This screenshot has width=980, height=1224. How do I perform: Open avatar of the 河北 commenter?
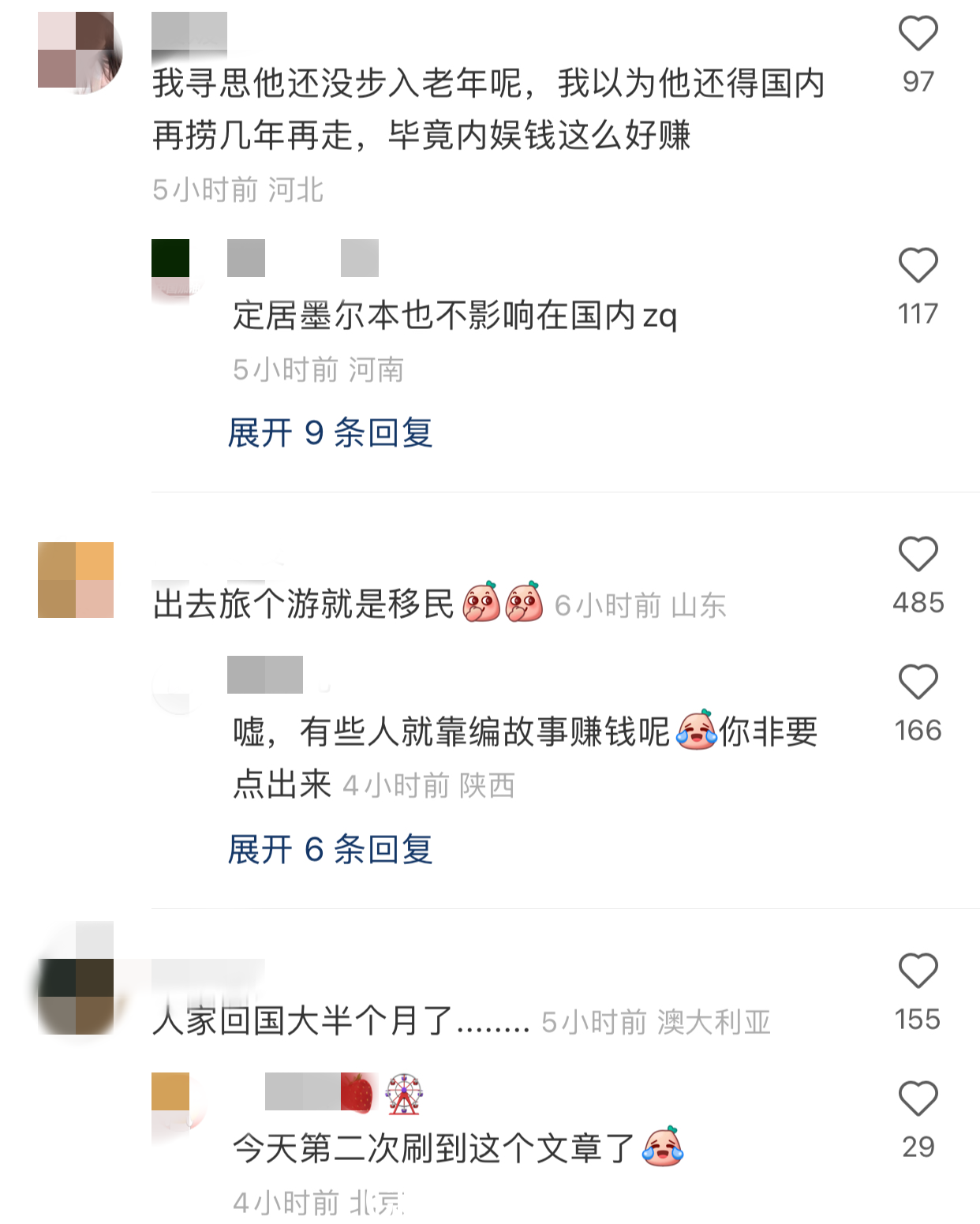(x=77, y=51)
